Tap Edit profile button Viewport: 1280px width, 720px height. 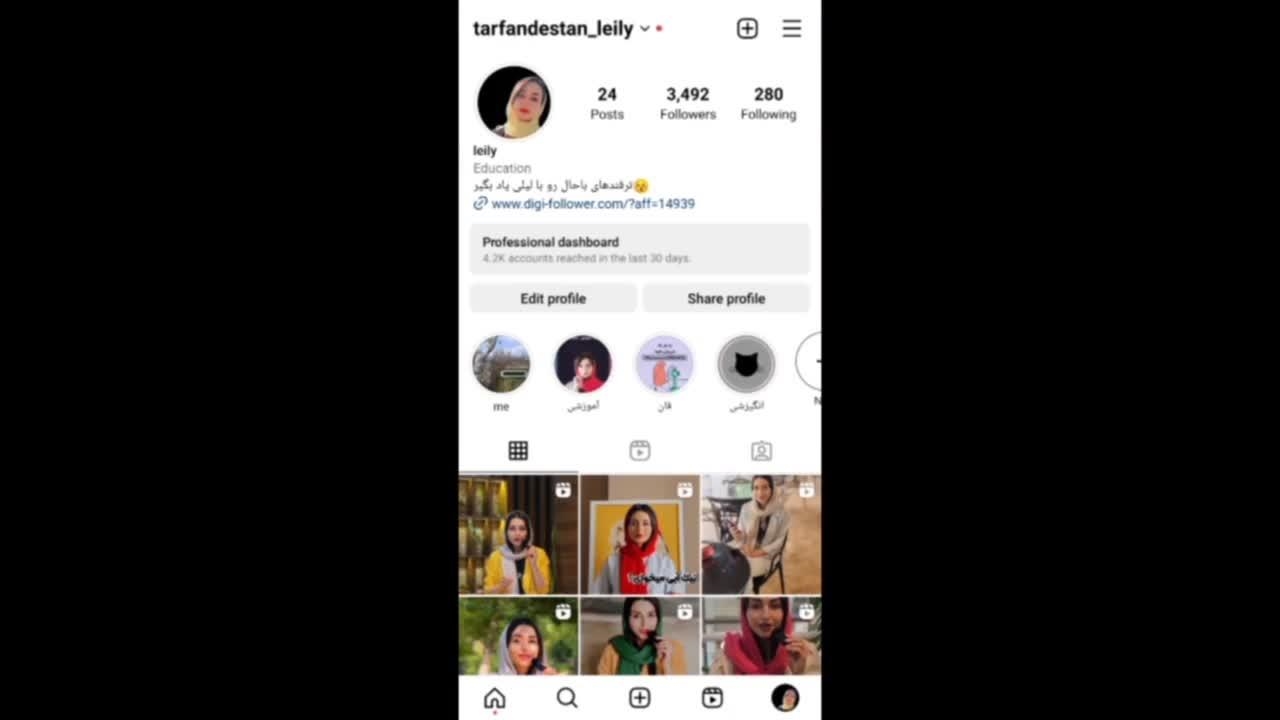553,299
